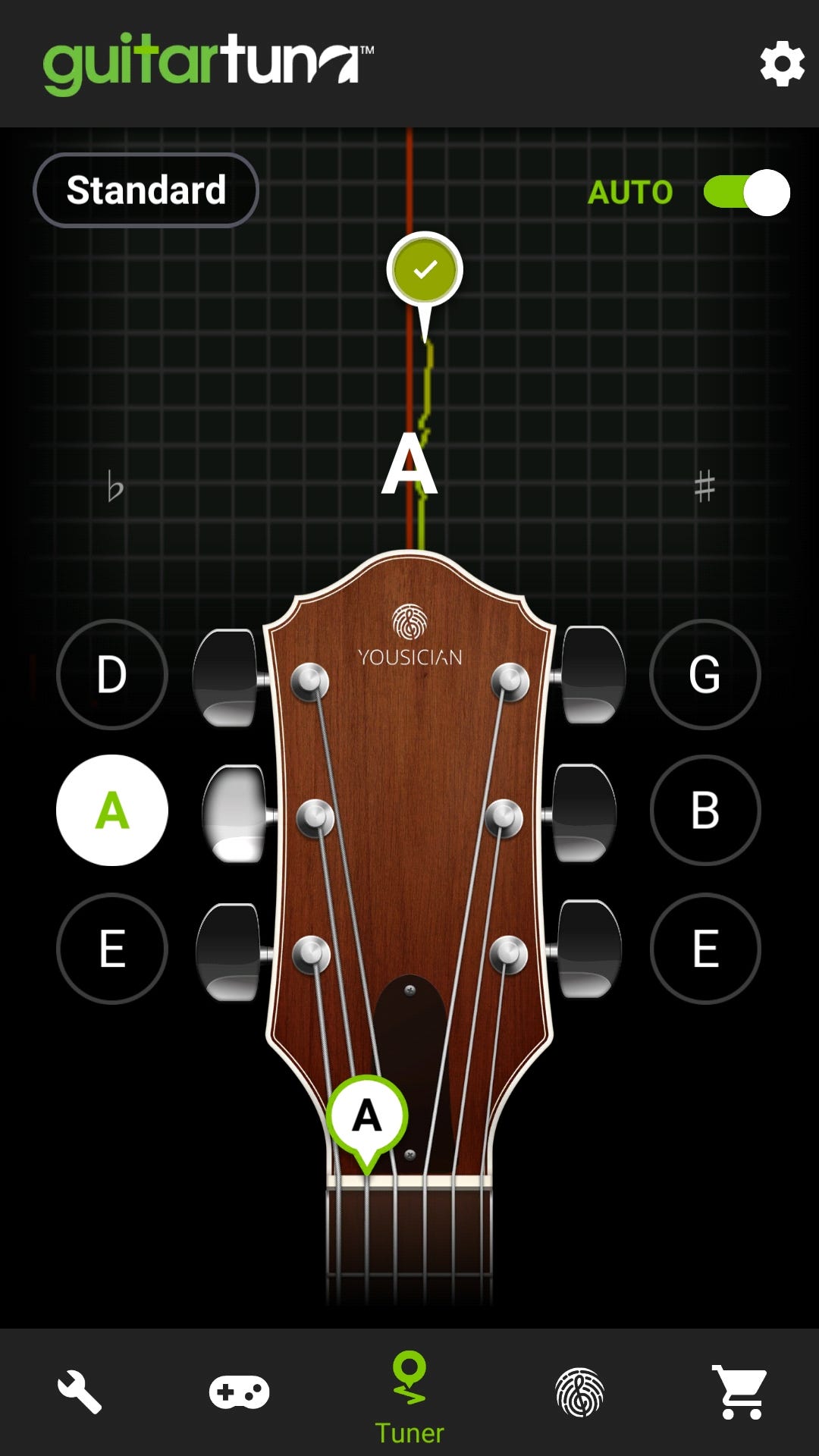
Task: Select the D string button
Action: [112, 674]
